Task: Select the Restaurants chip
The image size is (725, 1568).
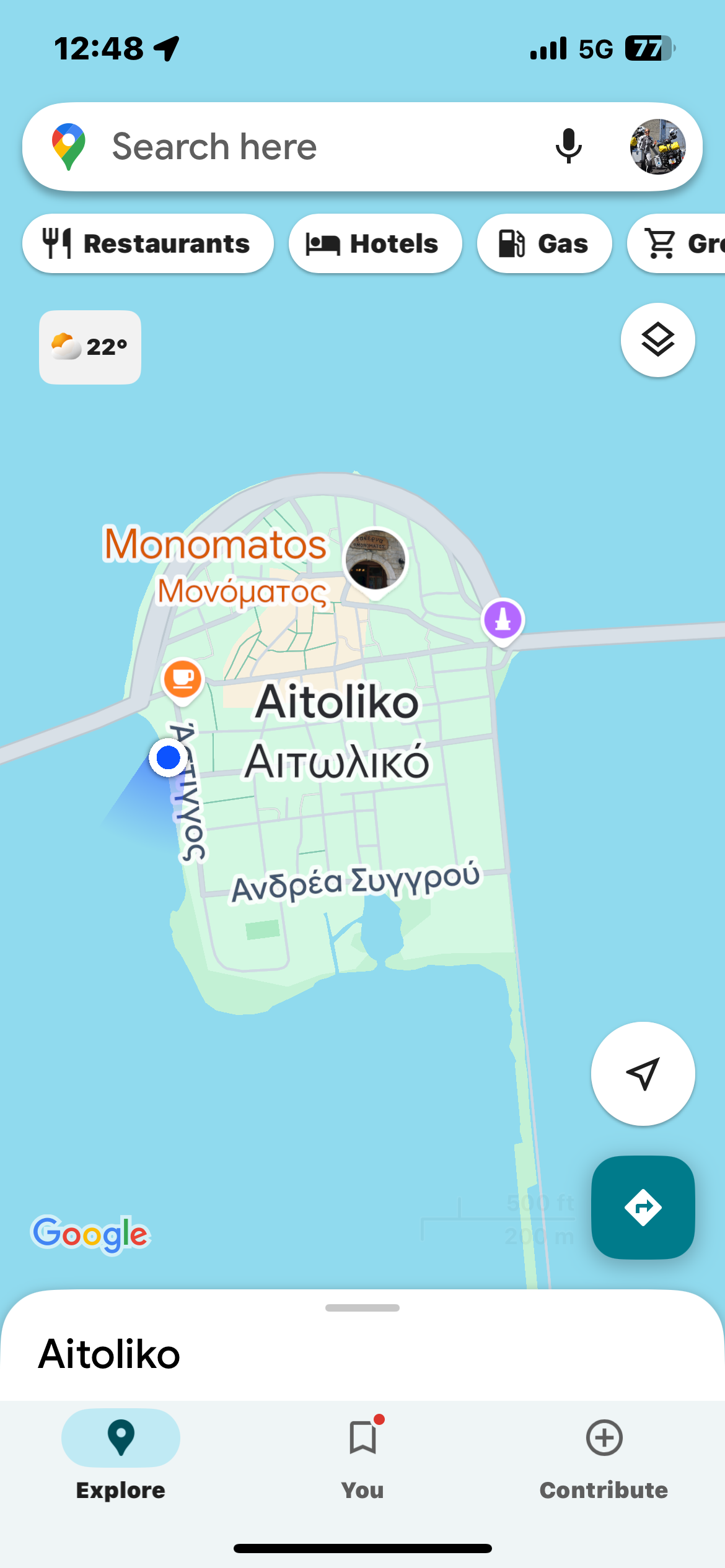Action: [x=147, y=243]
